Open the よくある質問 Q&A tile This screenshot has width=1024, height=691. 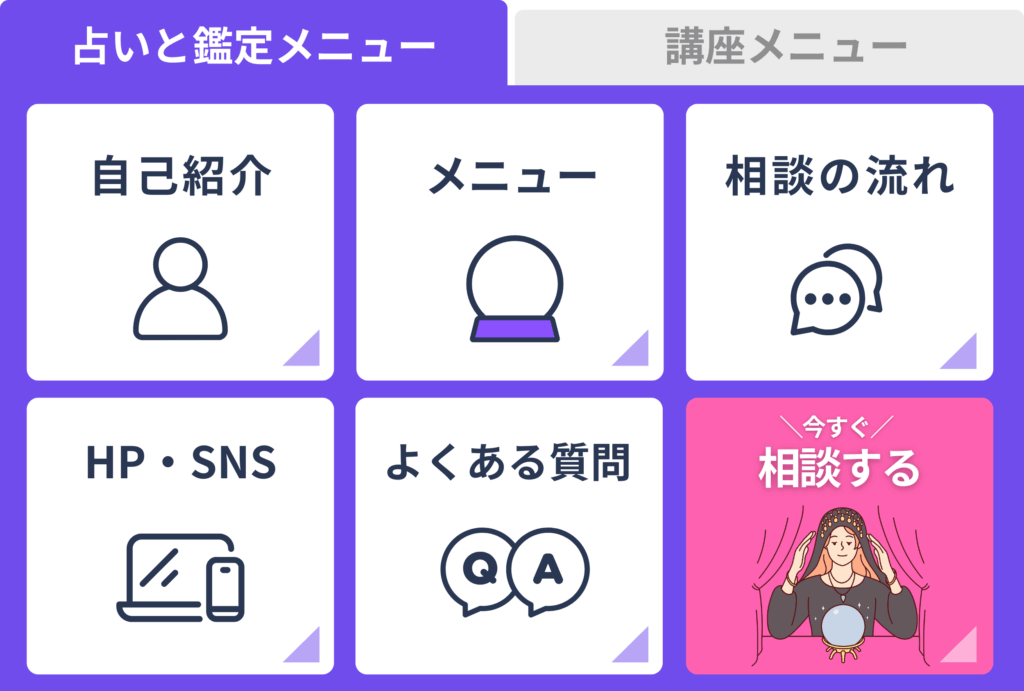(x=510, y=535)
